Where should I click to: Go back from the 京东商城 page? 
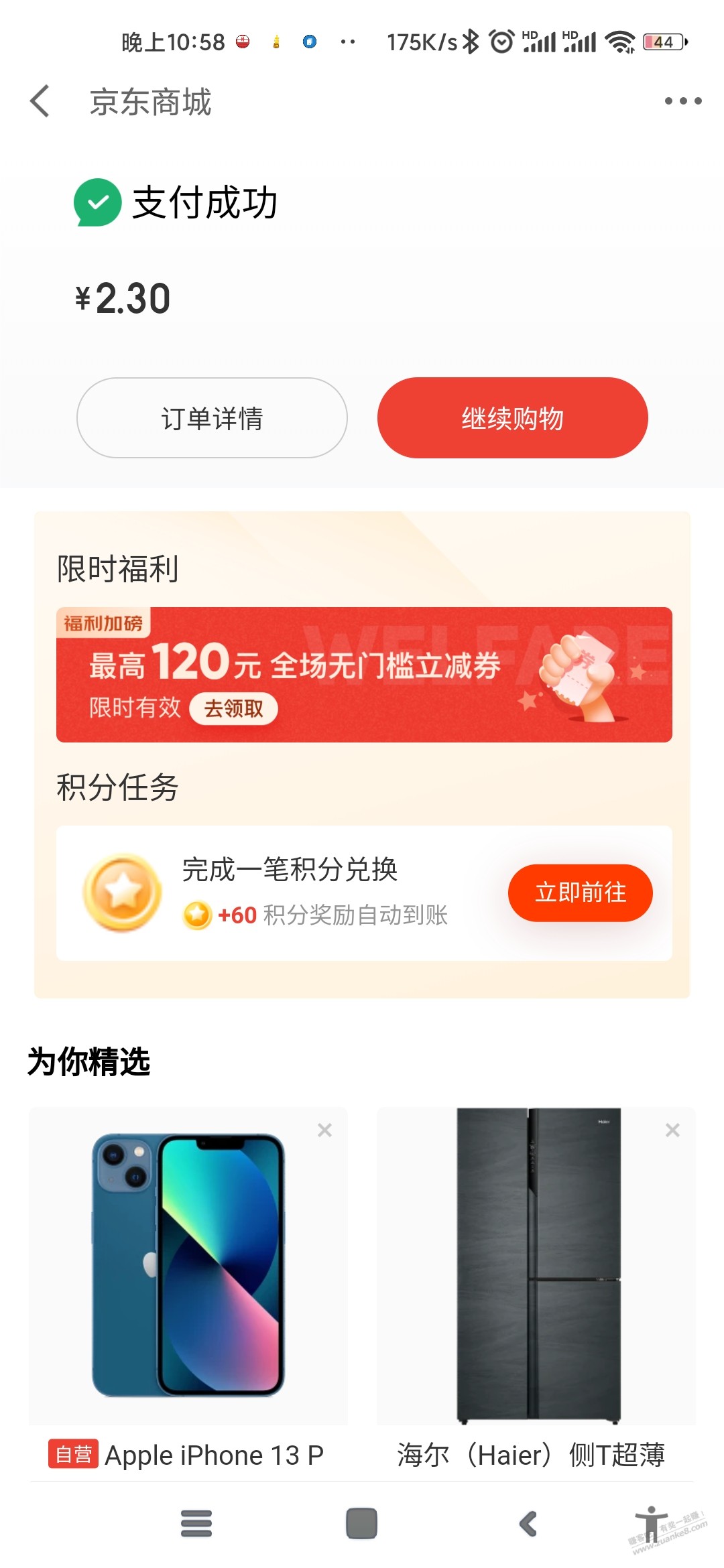coord(40,101)
